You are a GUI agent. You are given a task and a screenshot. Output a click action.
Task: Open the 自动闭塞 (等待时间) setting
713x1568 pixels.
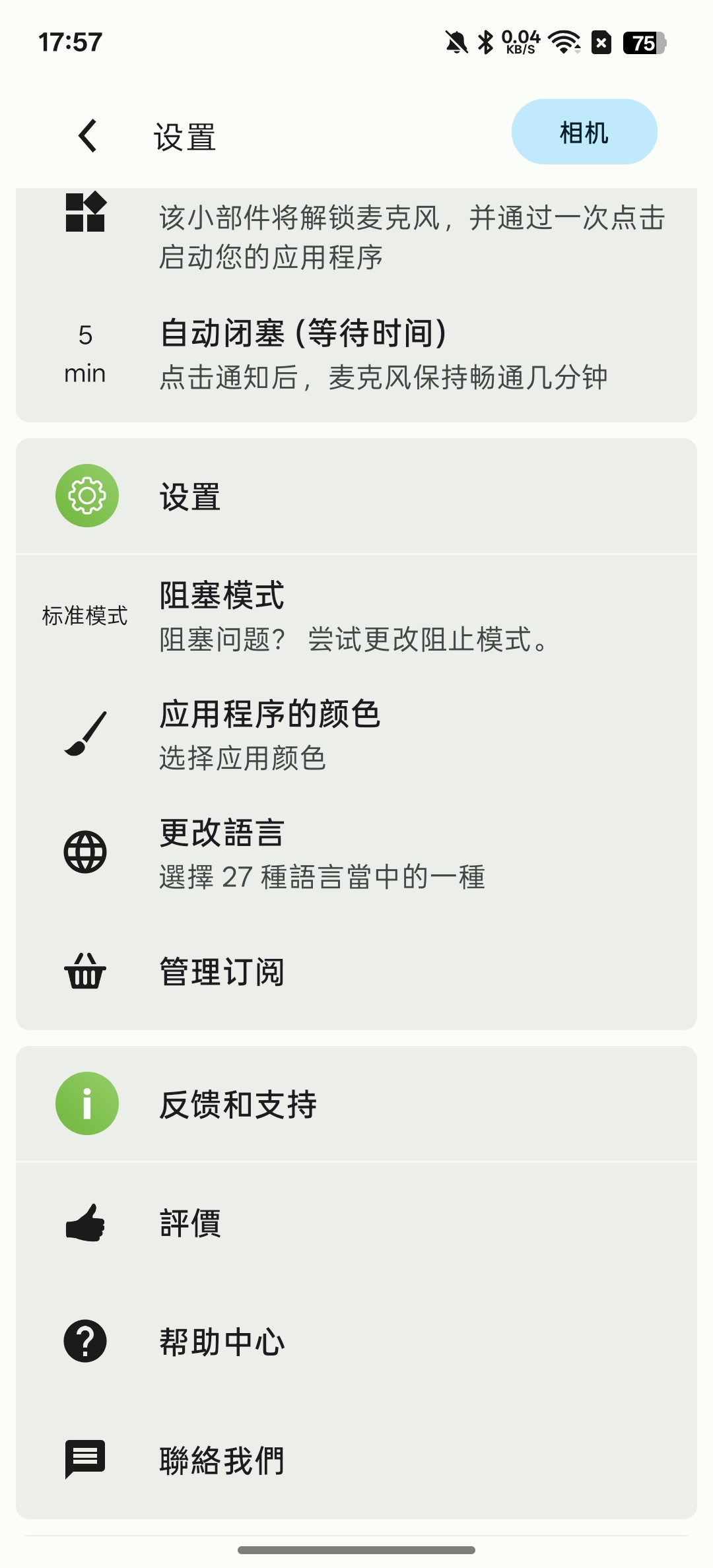coord(356,354)
